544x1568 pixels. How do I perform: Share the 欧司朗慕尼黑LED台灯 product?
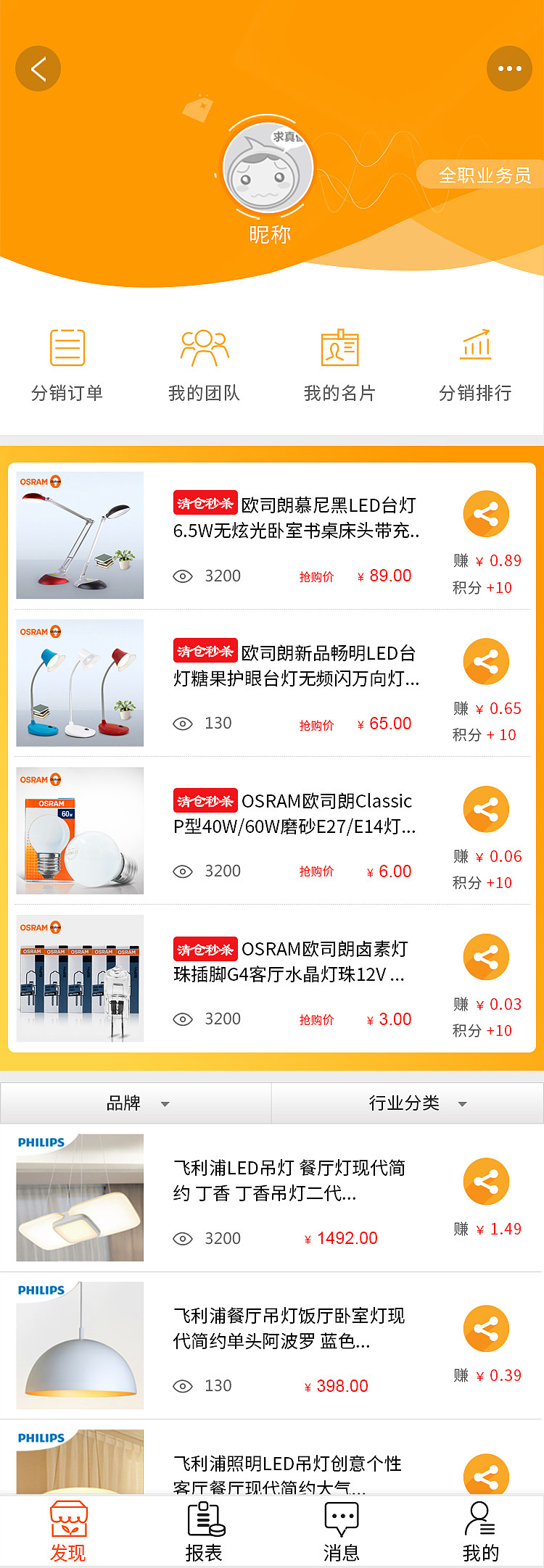pyautogui.click(x=486, y=514)
